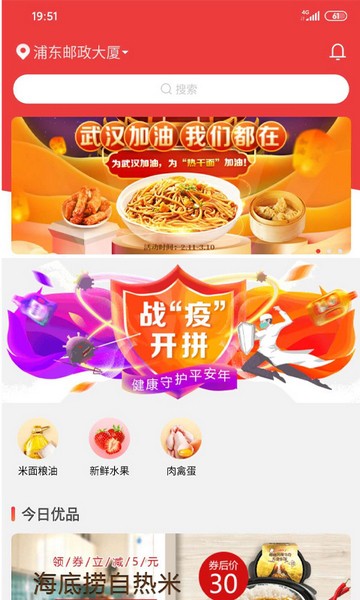Open the 海底捞自热米 coupon card

181,567
